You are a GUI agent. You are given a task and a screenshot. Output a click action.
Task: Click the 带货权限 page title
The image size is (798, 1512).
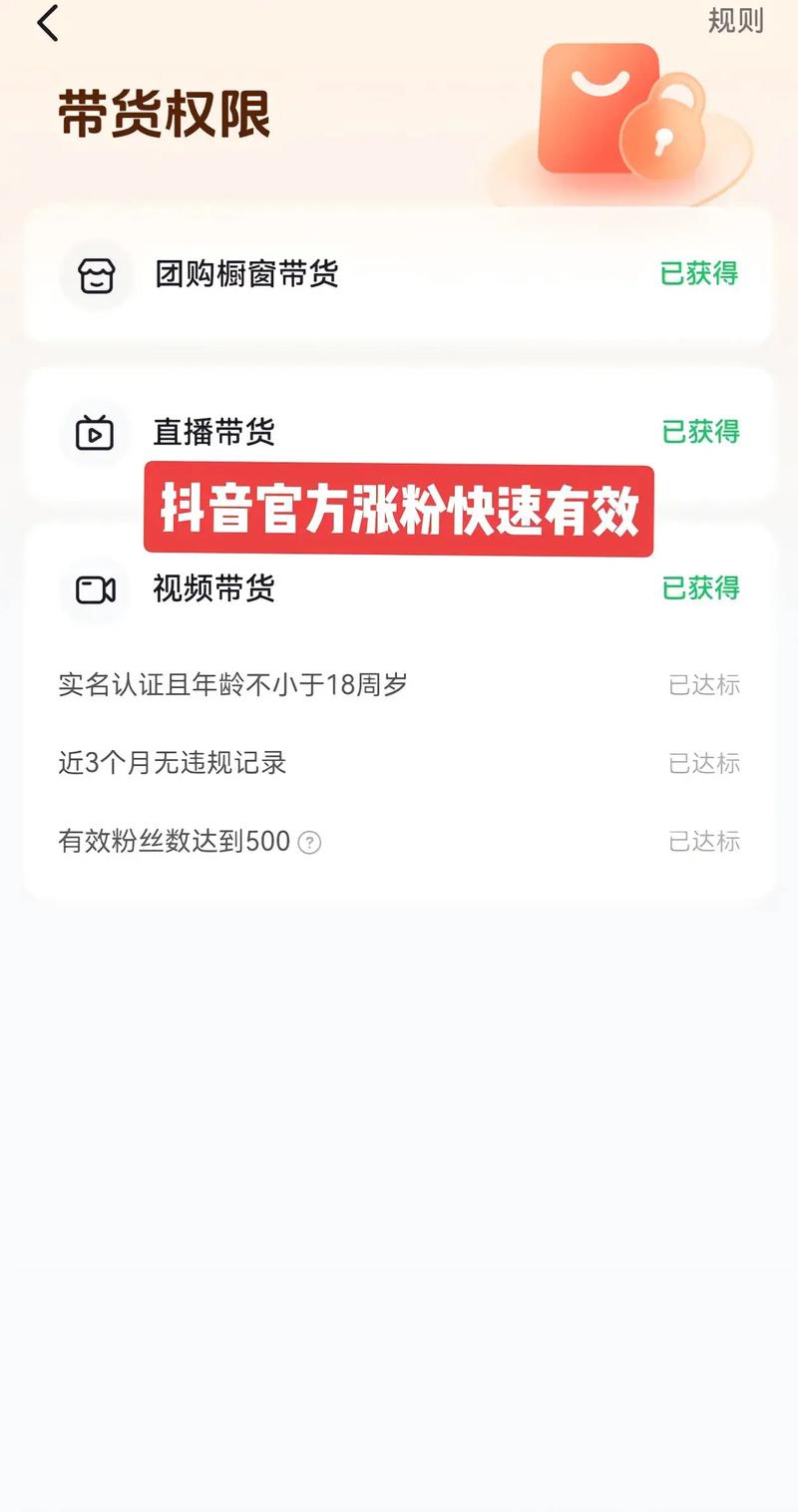point(165,112)
